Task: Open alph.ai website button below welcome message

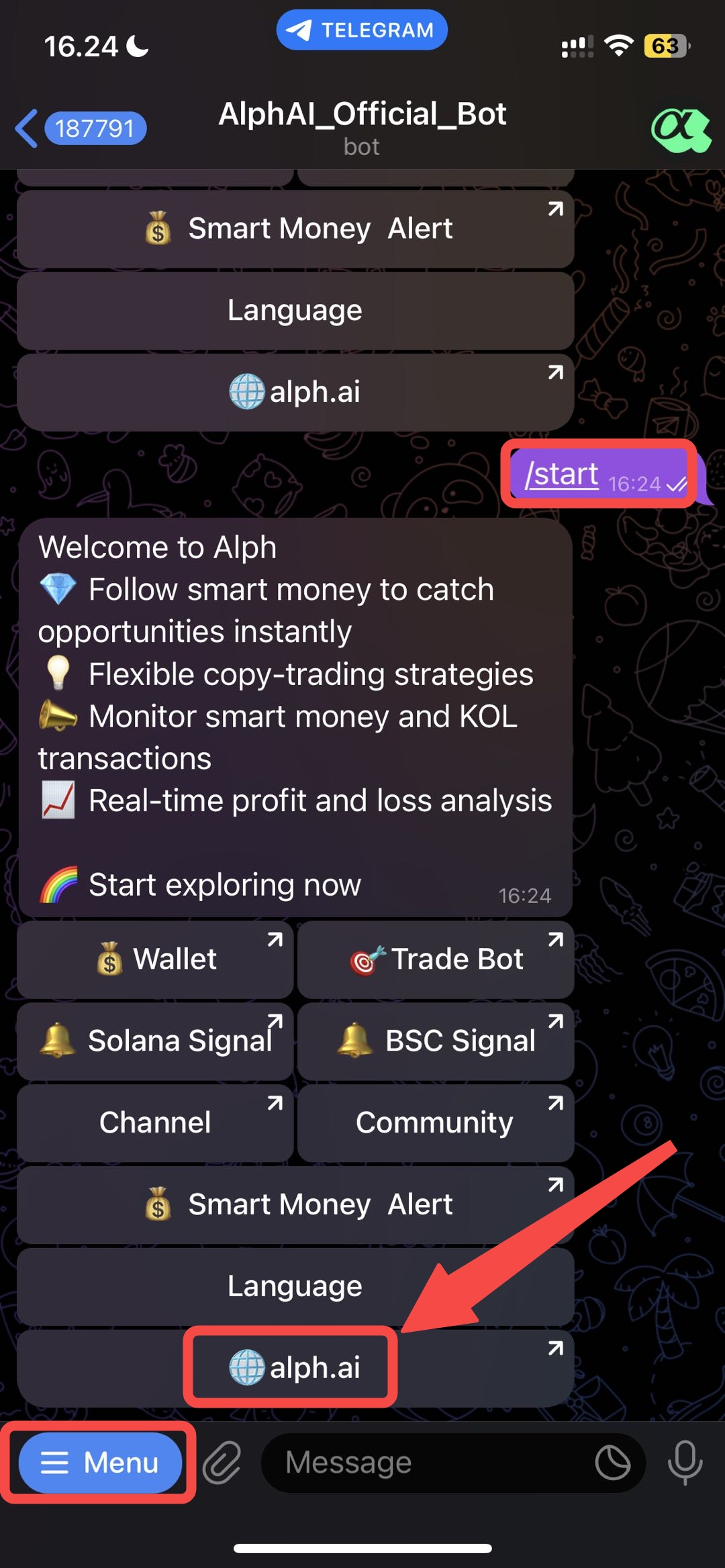Action: (x=295, y=1367)
